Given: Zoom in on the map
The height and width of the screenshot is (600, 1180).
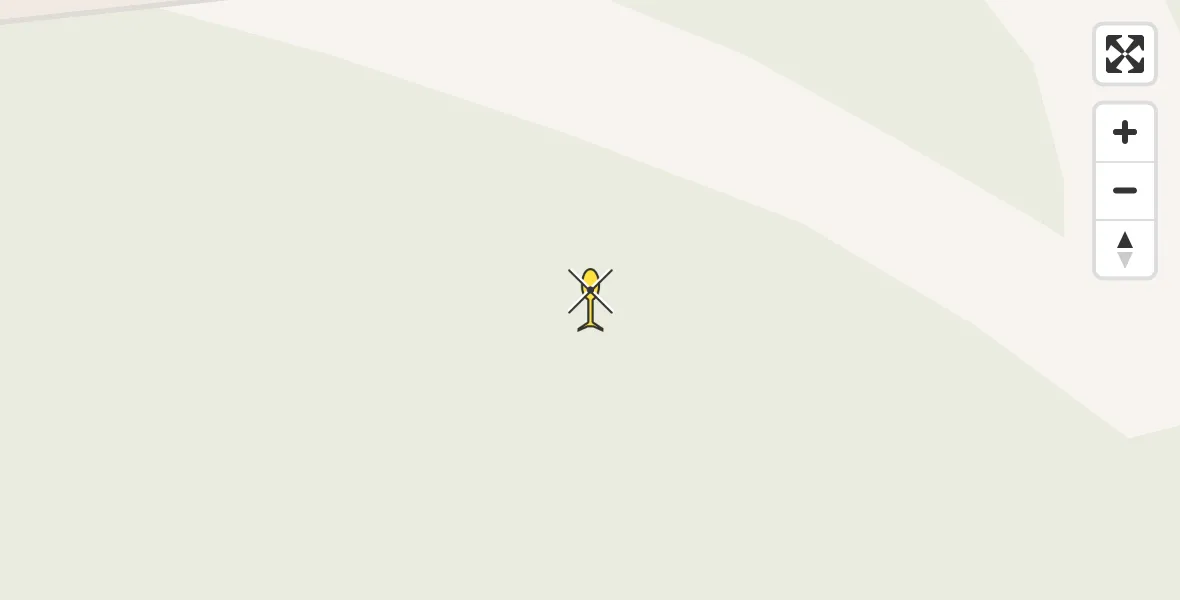Looking at the screenshot, I should pyautogui.click(x=1124, y=132).
